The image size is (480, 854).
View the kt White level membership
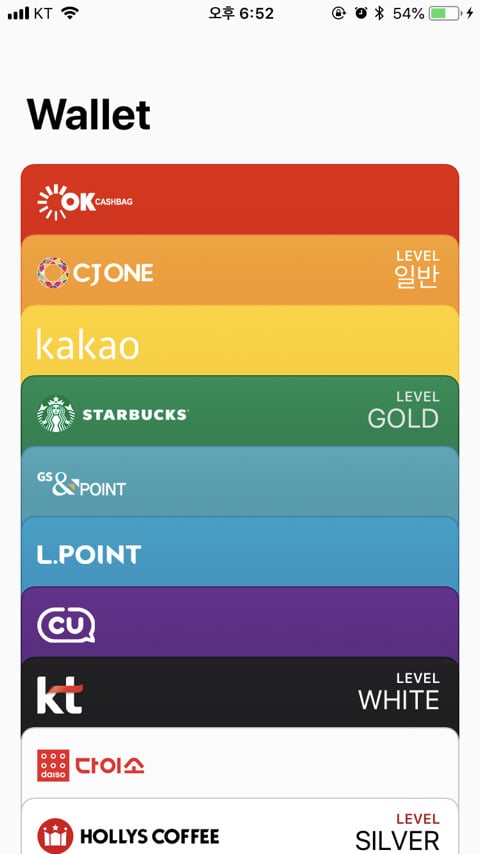point(240,693)
